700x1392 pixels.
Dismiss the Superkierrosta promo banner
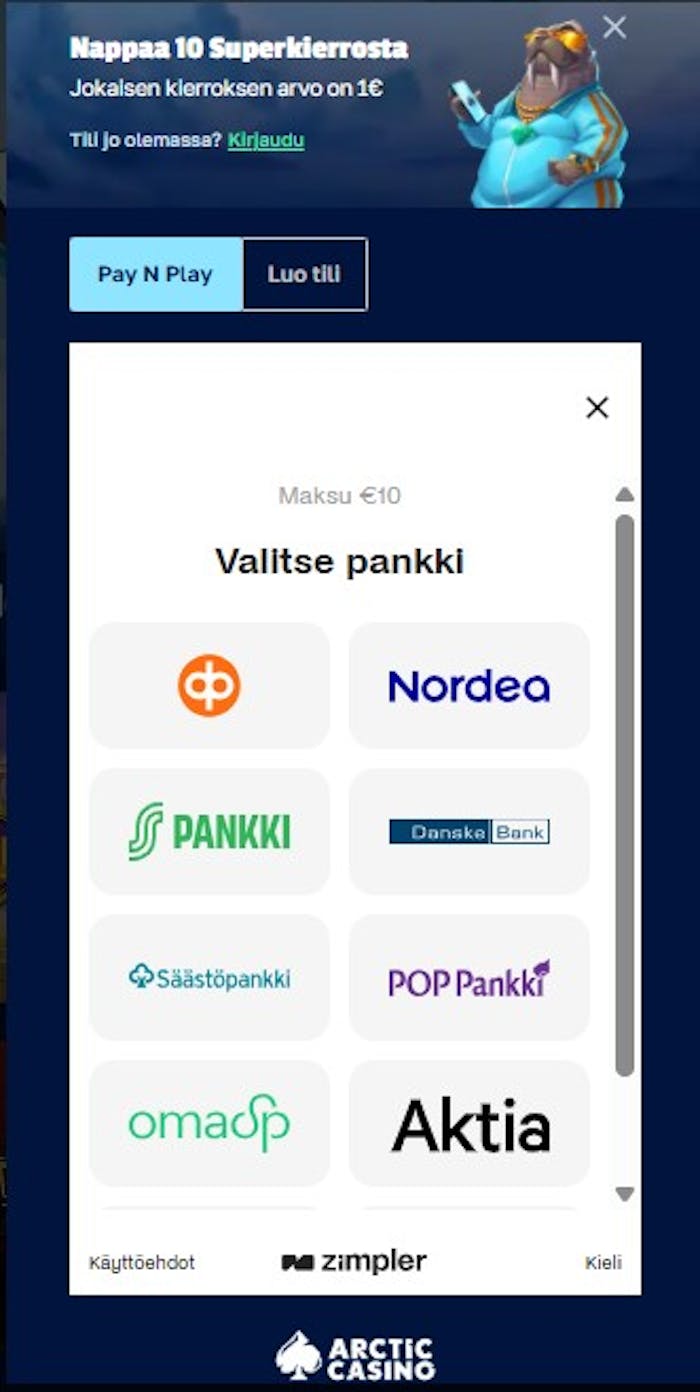pyautogui.click(x=614, y=28)
